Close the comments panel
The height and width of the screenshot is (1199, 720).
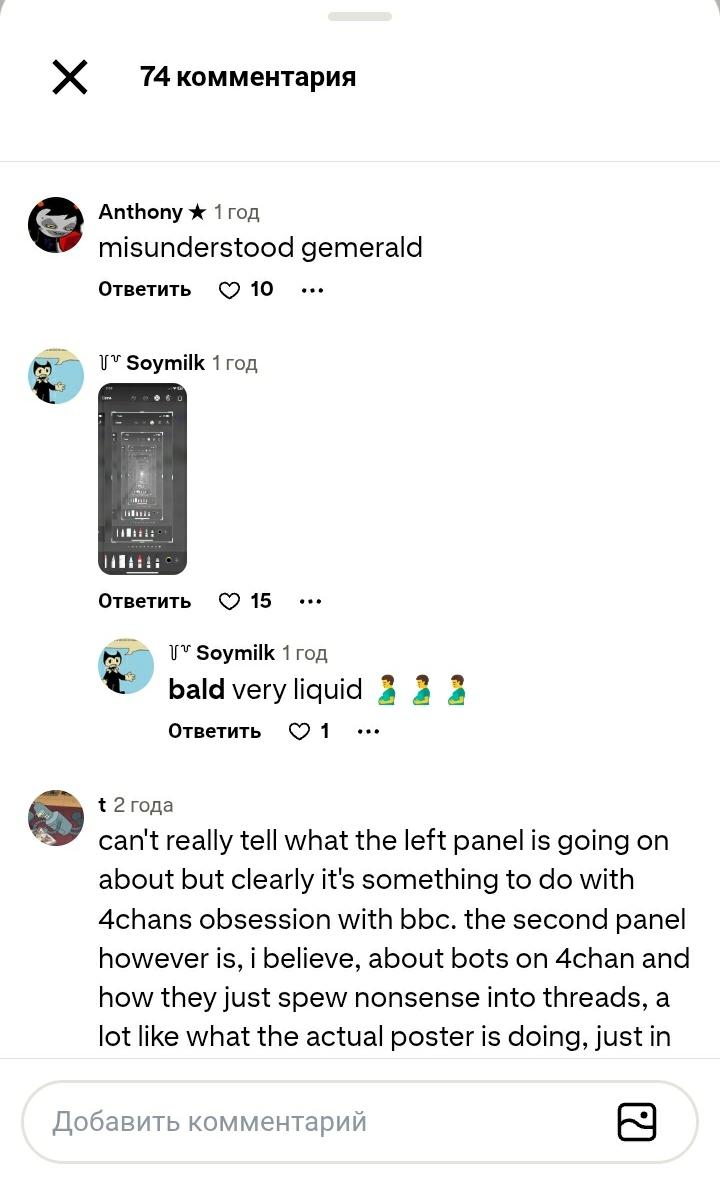pyautogui.click(x=70, y=77)
